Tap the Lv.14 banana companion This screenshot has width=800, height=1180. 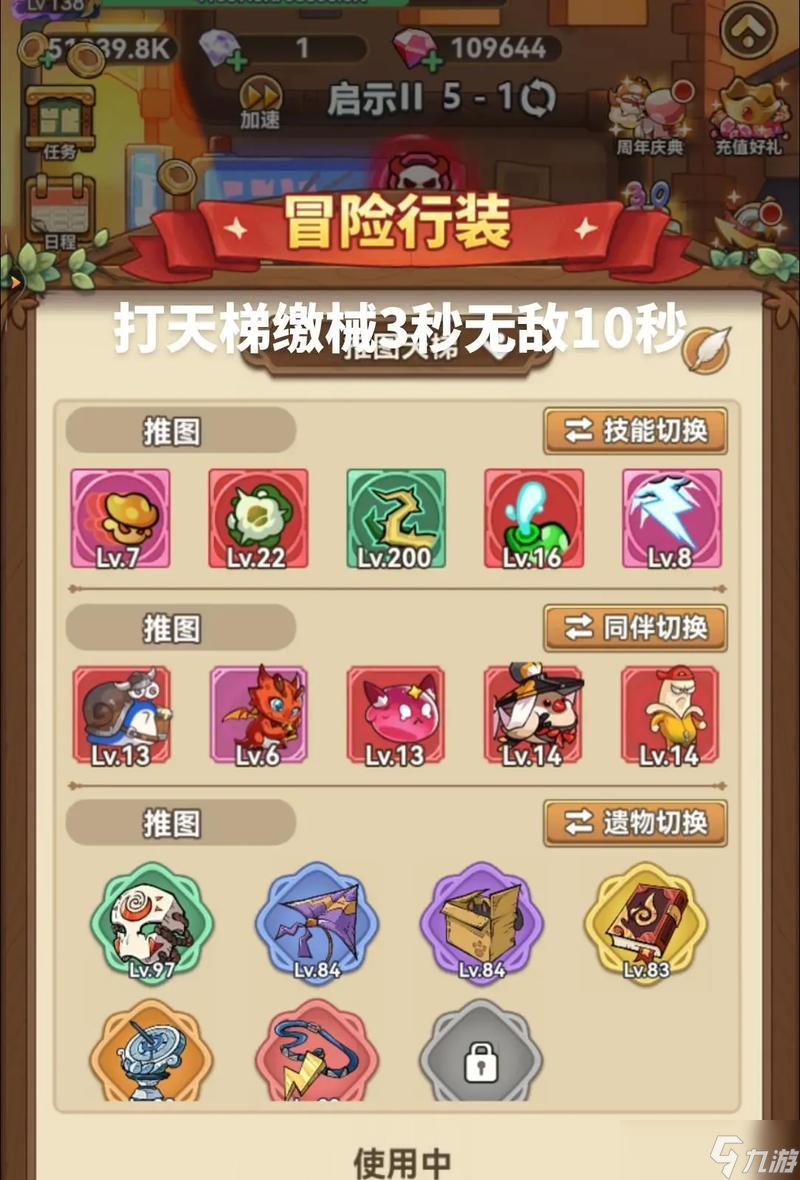click(x=669, y=714)
